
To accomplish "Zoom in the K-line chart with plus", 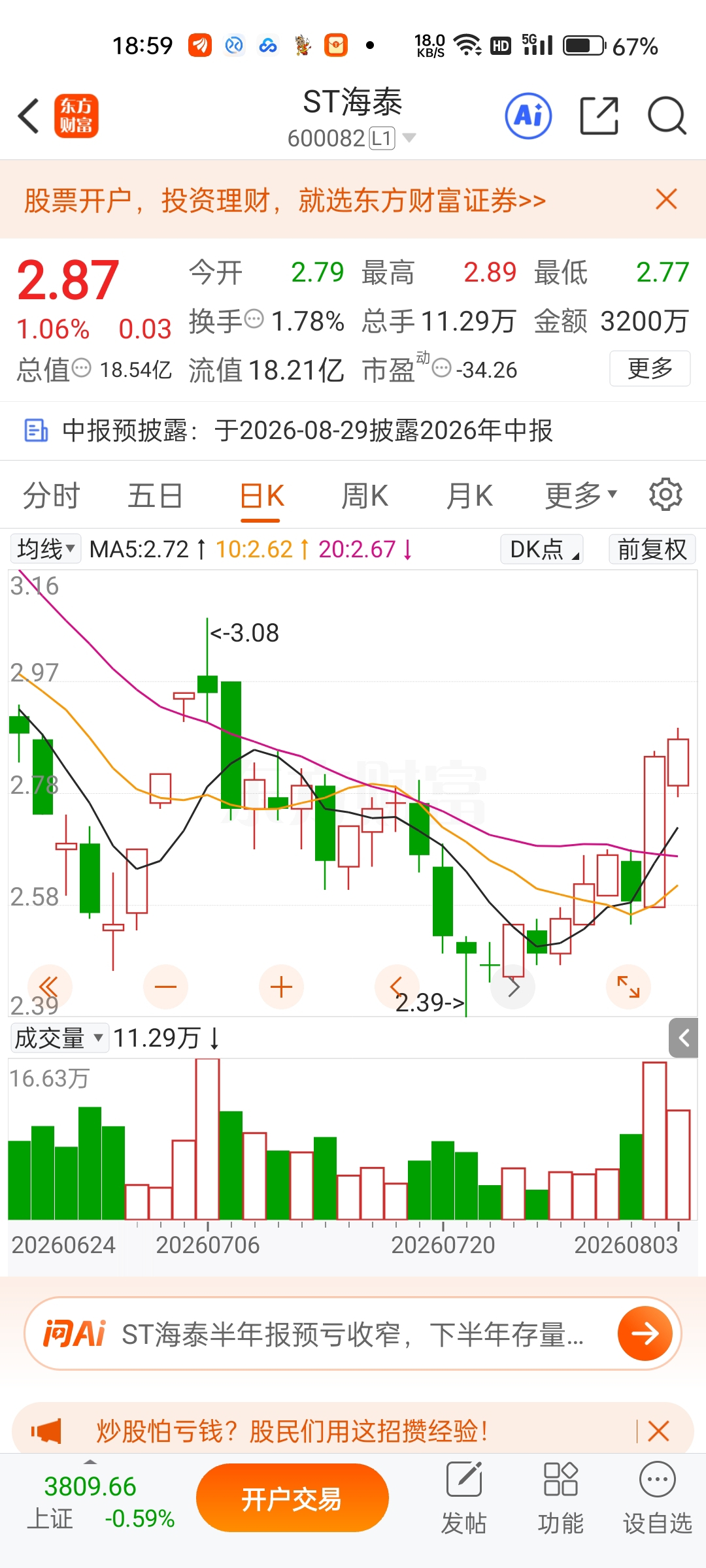I will click(x=281, y=987).
